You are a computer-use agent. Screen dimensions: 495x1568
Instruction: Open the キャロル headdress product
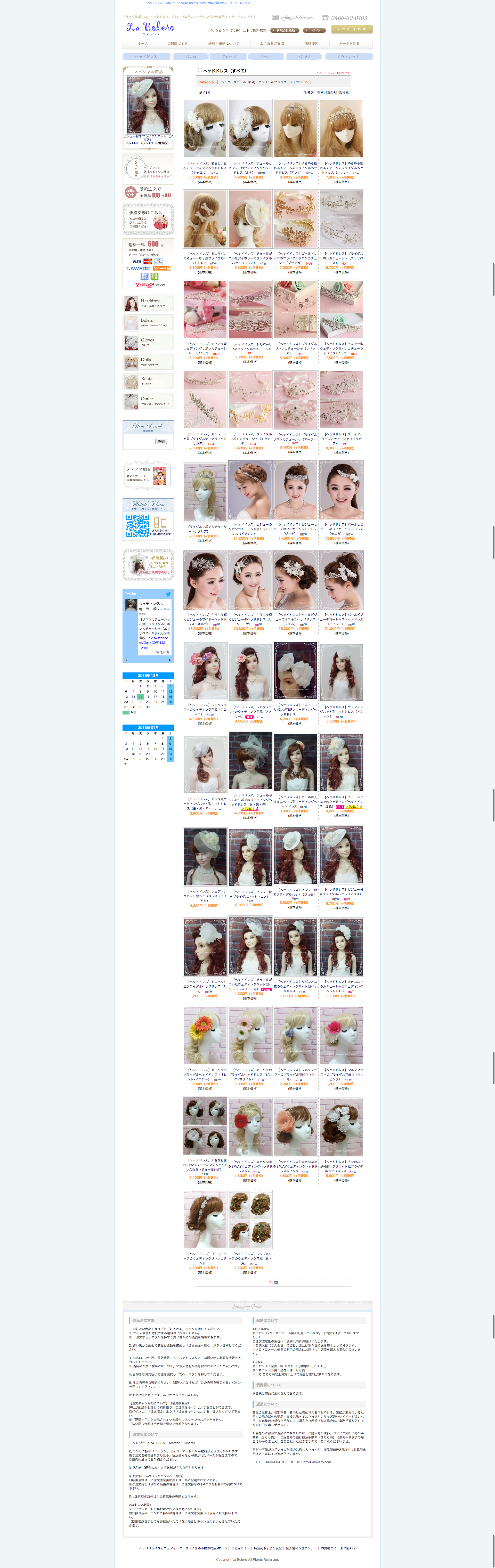point(205,128)
